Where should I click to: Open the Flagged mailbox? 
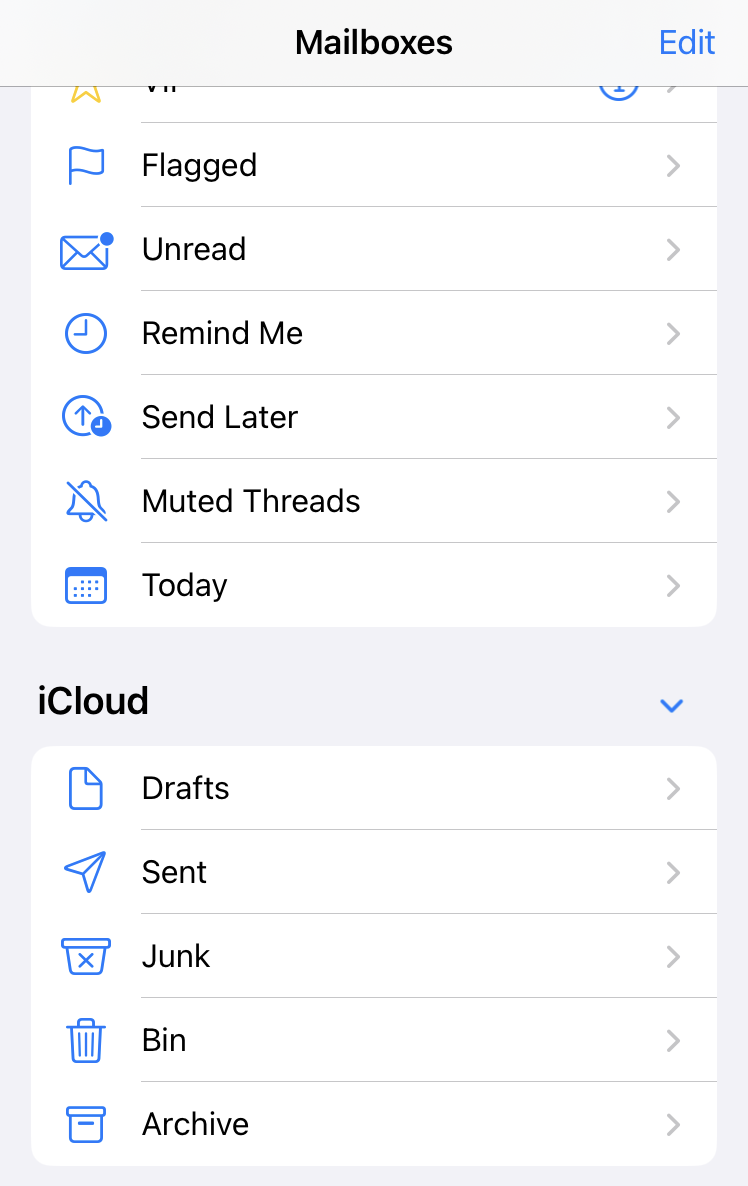coord(374,165)
